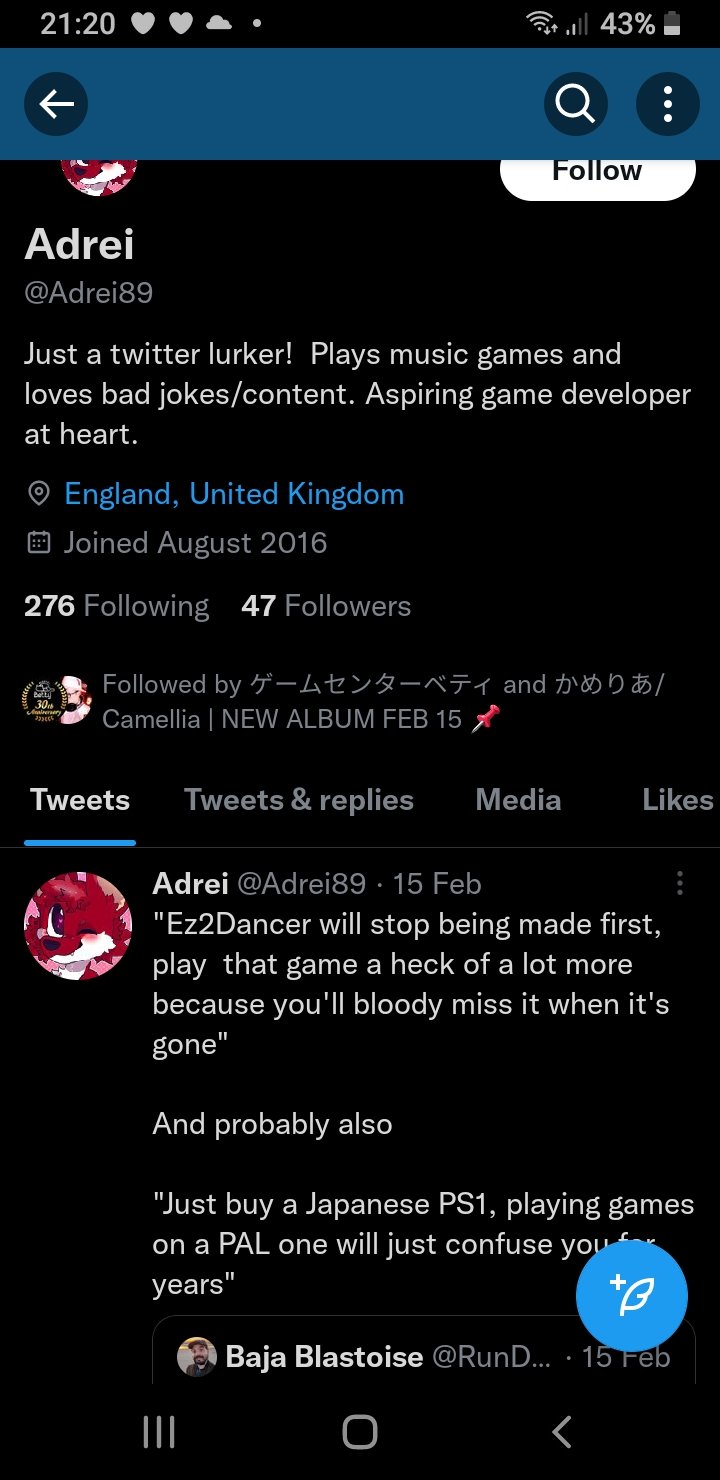
Task: Open the quoted Baja Blastoise tweet
Action: tap(400, 1356)
